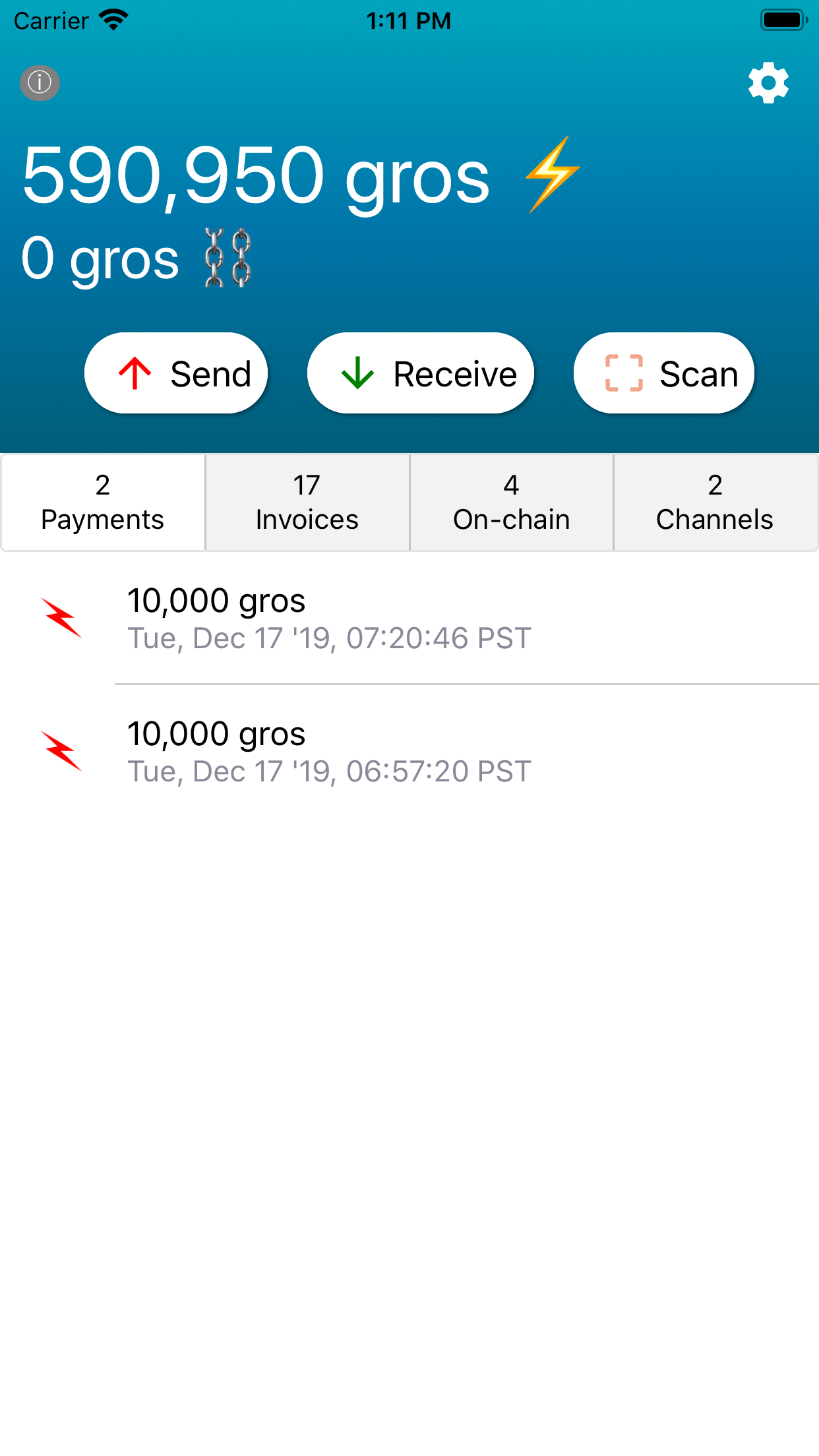This screenshot has height=1456, width=819.
Task: Open settings via the gear icon
Action: point(768,83)
